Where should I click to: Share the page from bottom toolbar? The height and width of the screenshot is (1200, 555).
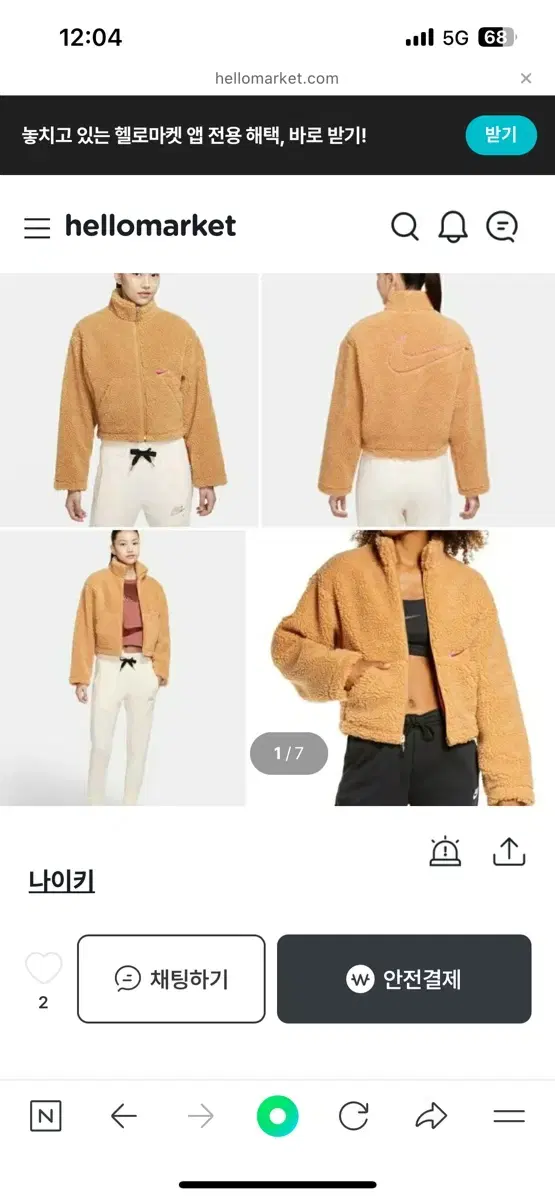point(430,1116)
